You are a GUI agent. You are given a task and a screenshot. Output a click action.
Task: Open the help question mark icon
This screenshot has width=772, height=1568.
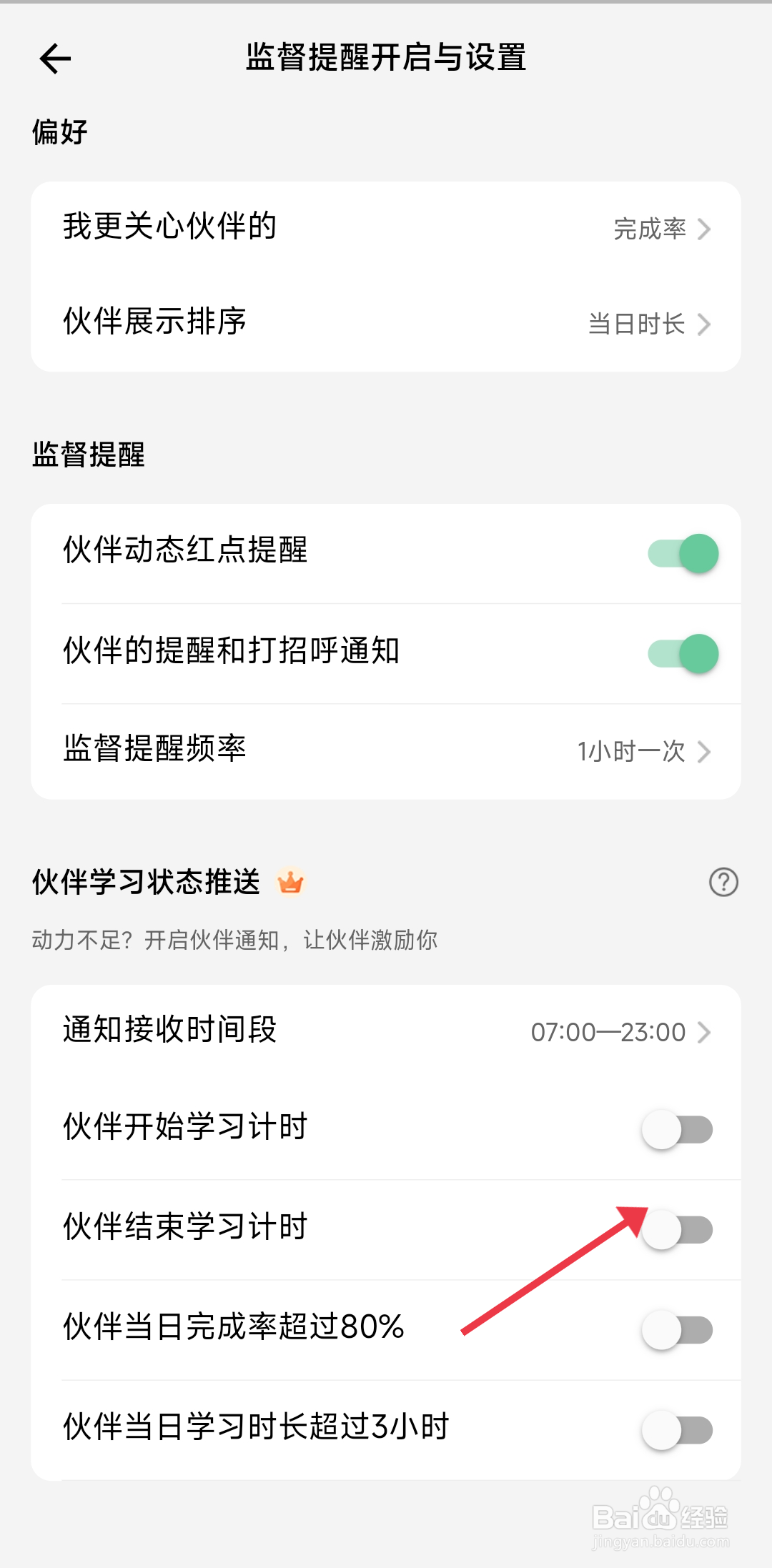coord(724,883)
